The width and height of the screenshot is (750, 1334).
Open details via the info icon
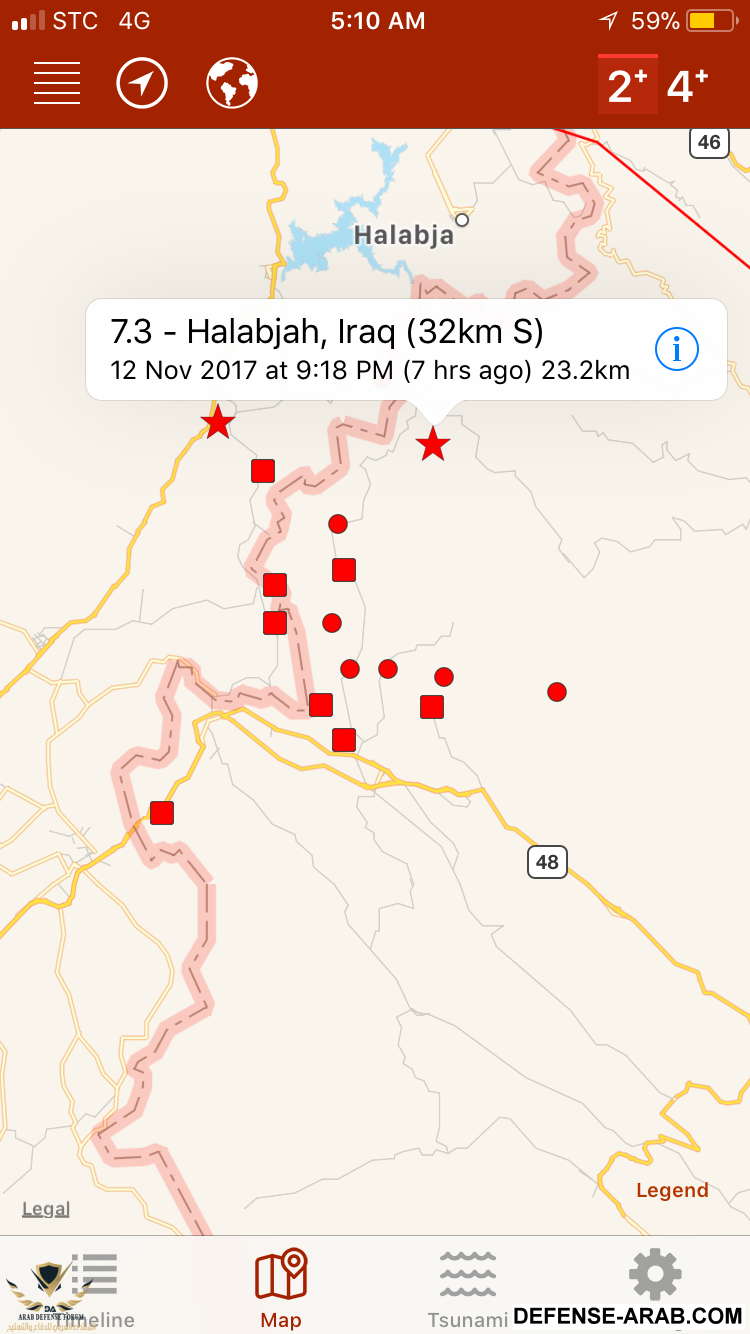click(x=677, y=349)
